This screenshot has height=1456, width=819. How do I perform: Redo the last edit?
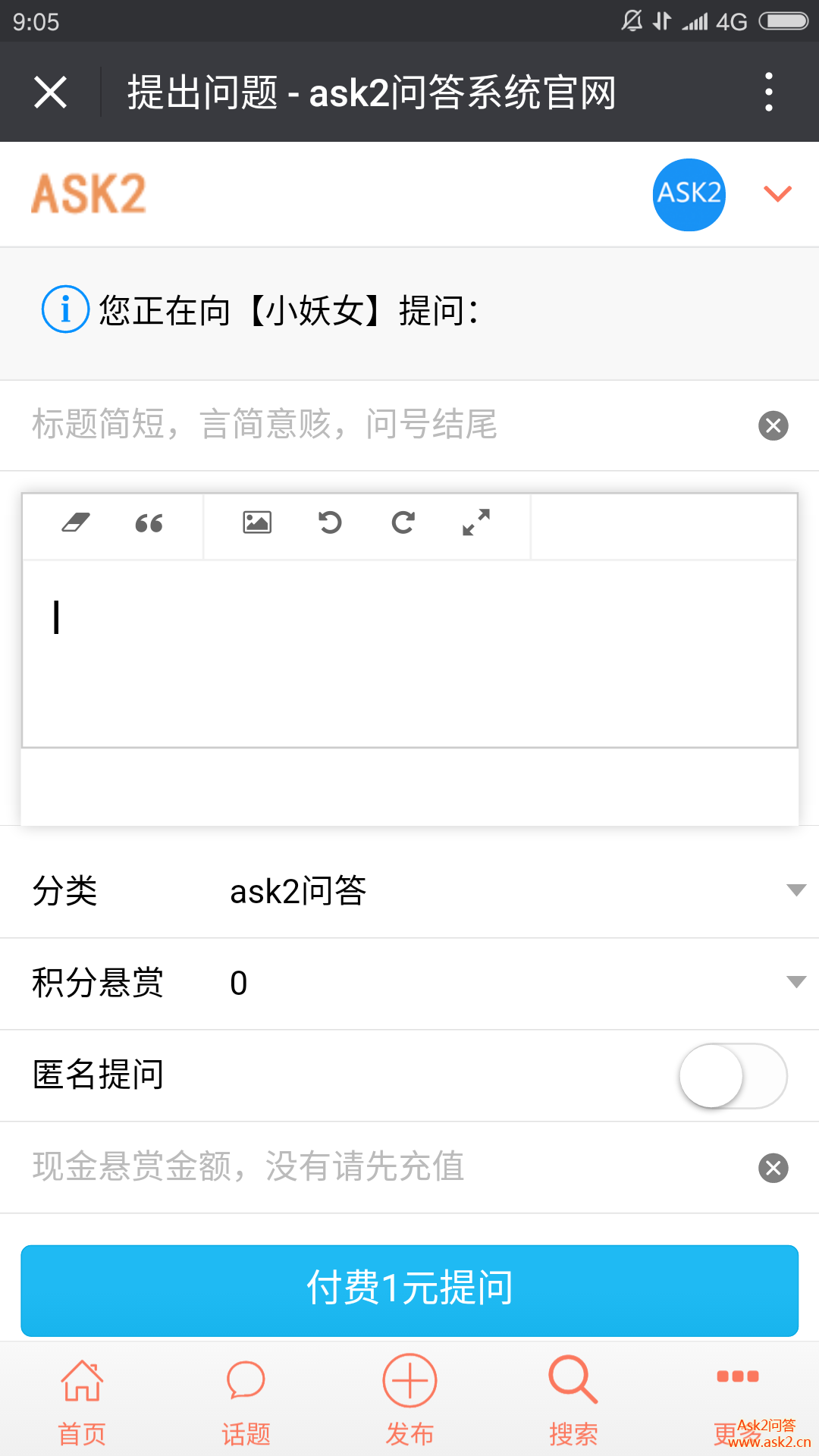click(403, 522)
